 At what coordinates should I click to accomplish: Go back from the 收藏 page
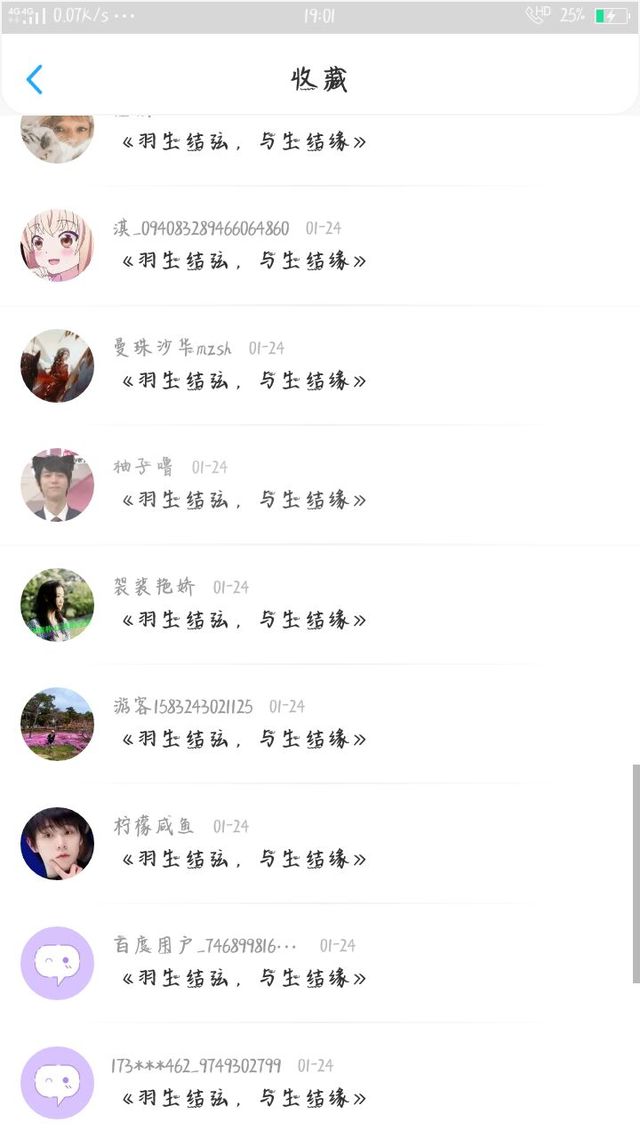35,80
